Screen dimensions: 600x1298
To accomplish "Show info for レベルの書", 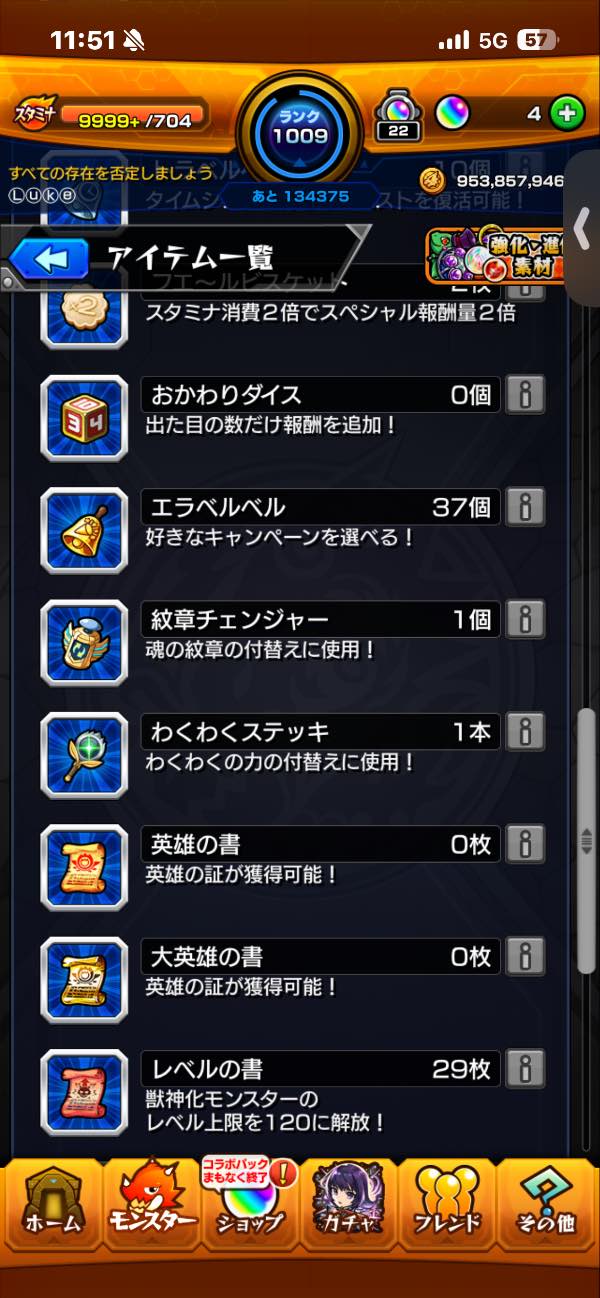I will tap(524, 1069).
